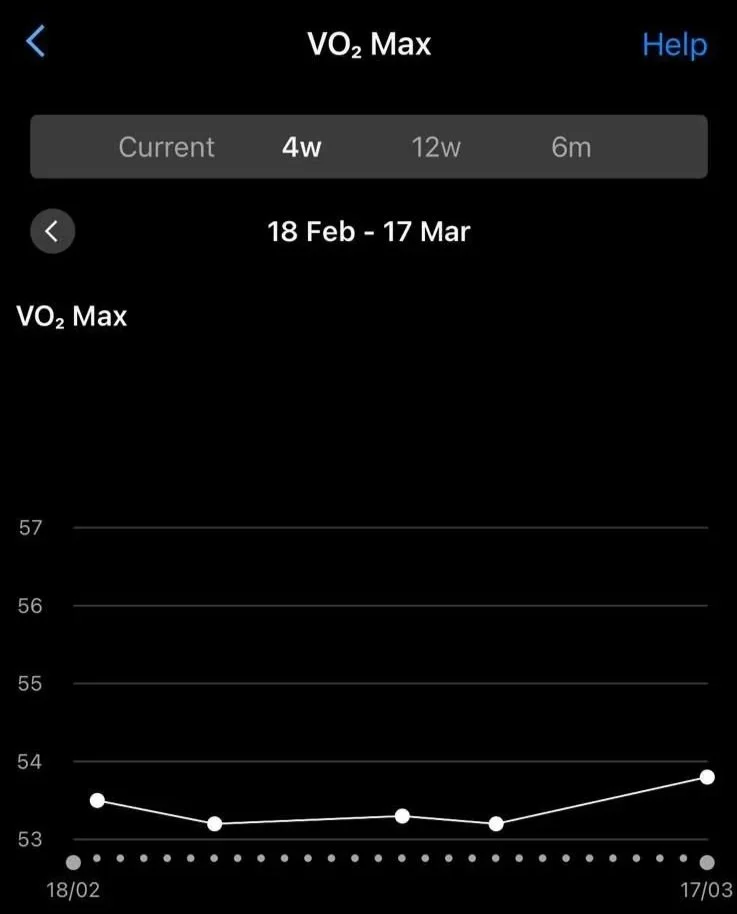Show the 6m time range
This screenshot has height=914, width=737.
coord(571,147)
